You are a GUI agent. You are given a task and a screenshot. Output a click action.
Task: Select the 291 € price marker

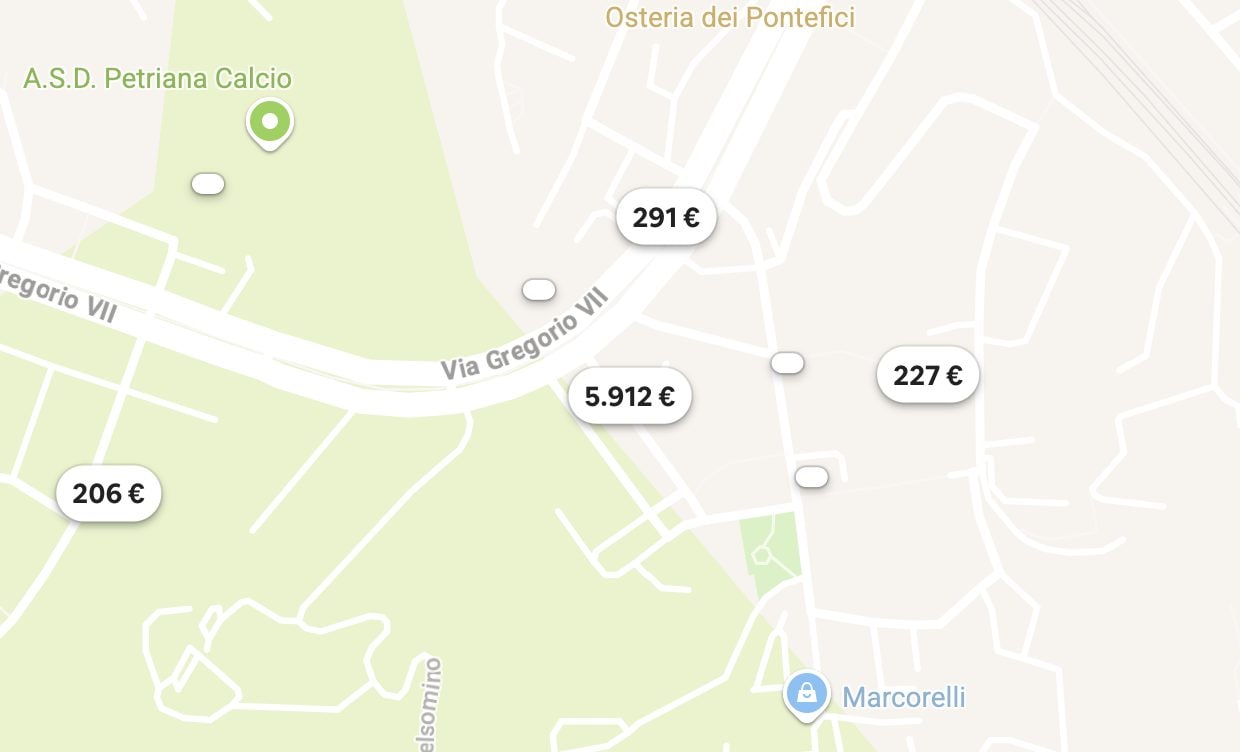pyautogui.click(x=666, y=217)
